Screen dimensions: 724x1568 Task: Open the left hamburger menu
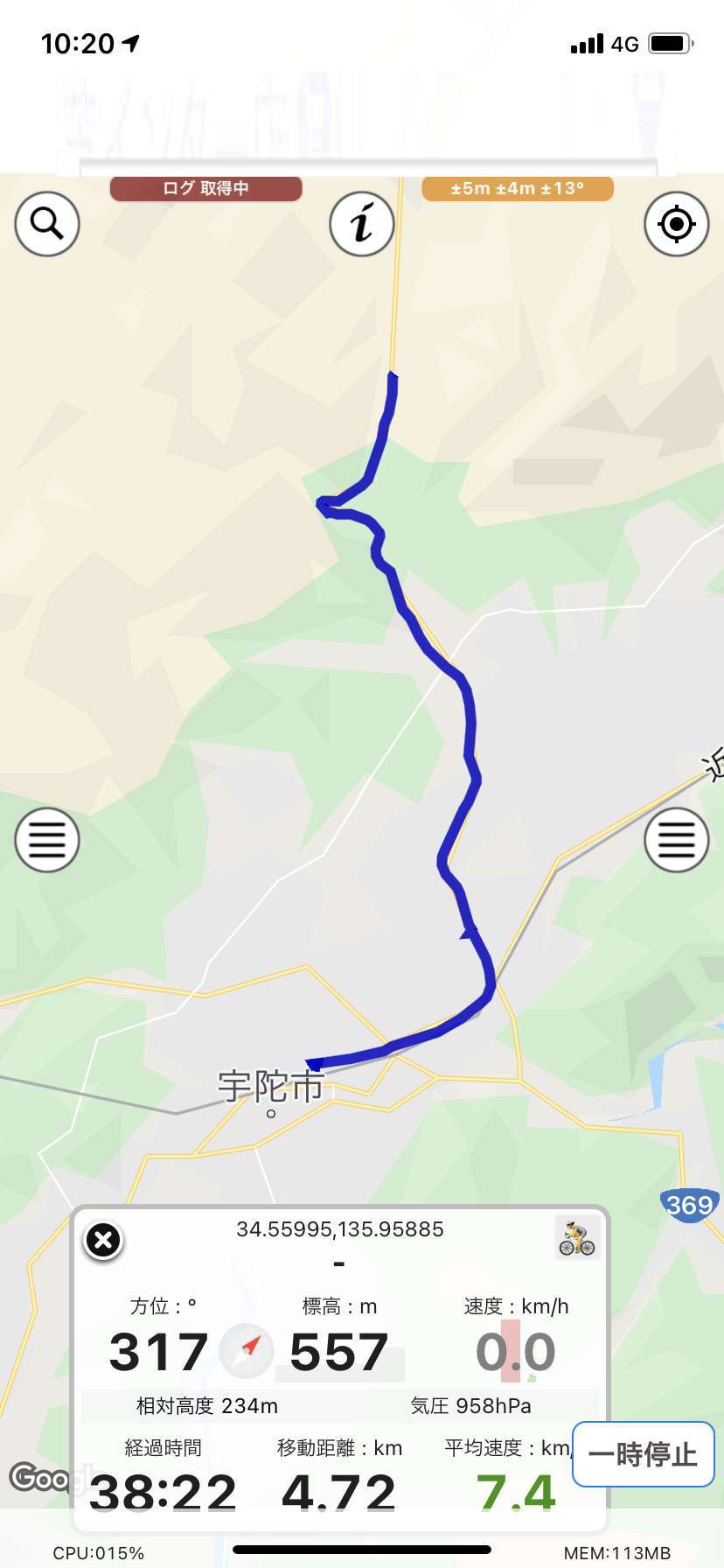(x=47, y=840)
